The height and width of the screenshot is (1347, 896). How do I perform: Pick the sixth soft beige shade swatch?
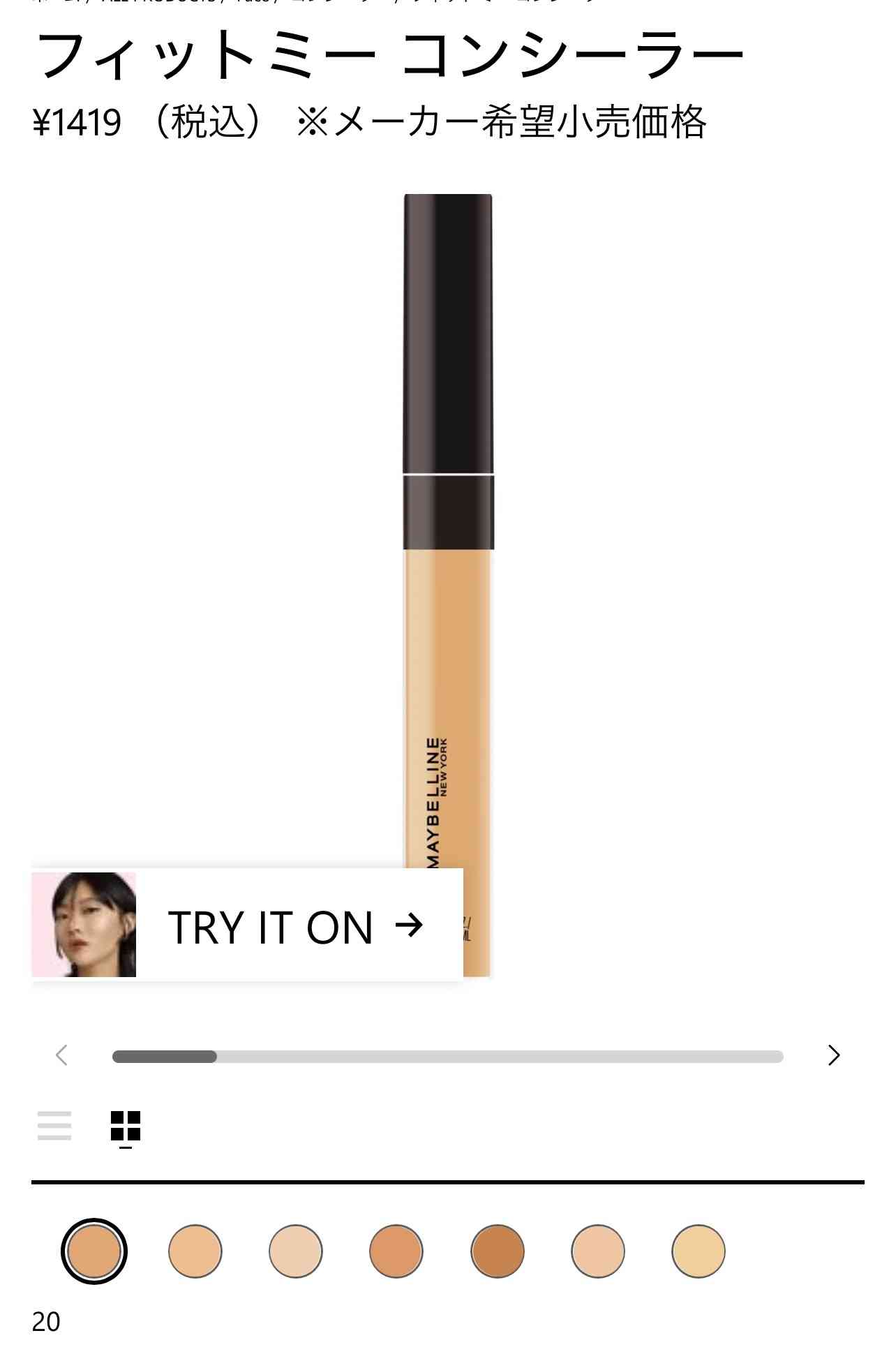pos(598,1251)
